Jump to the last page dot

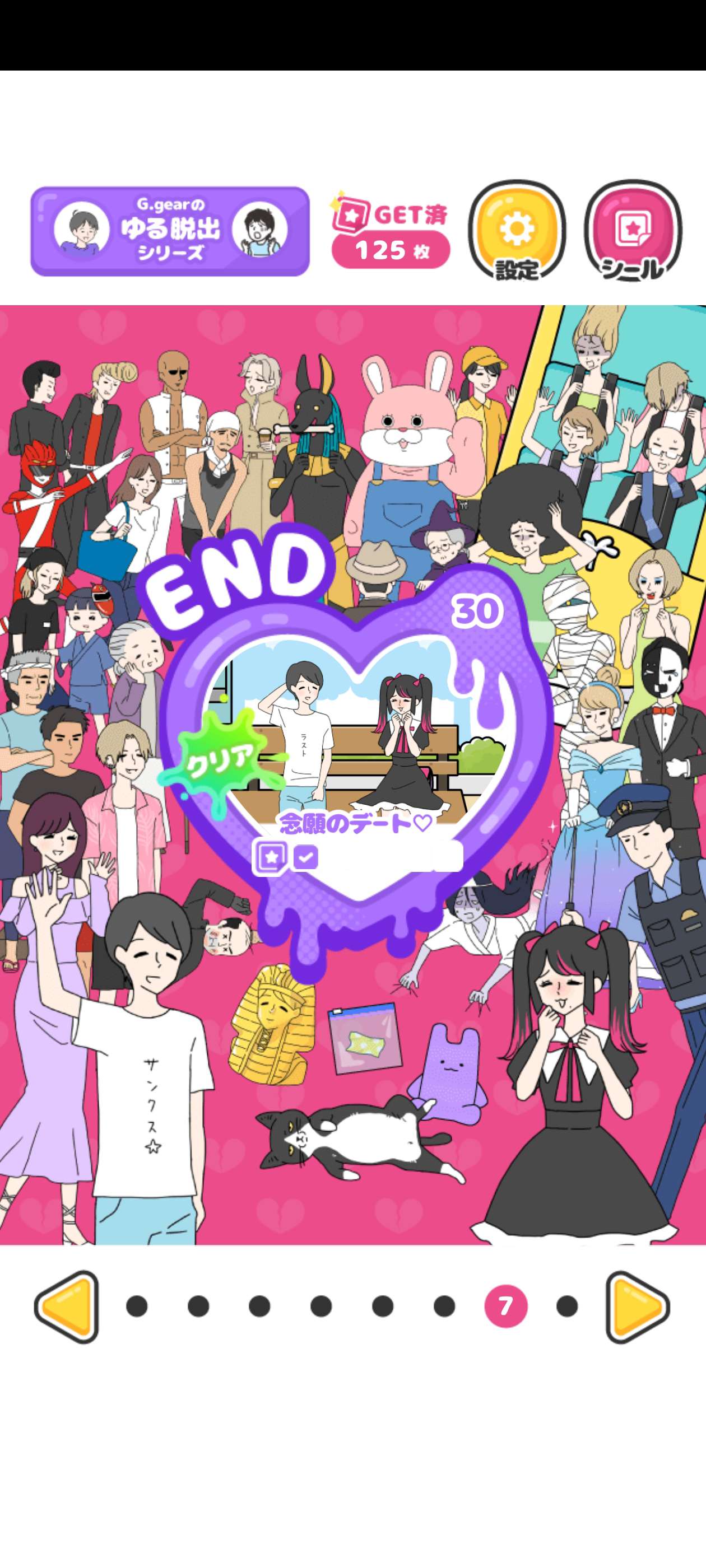[567, 1306]
